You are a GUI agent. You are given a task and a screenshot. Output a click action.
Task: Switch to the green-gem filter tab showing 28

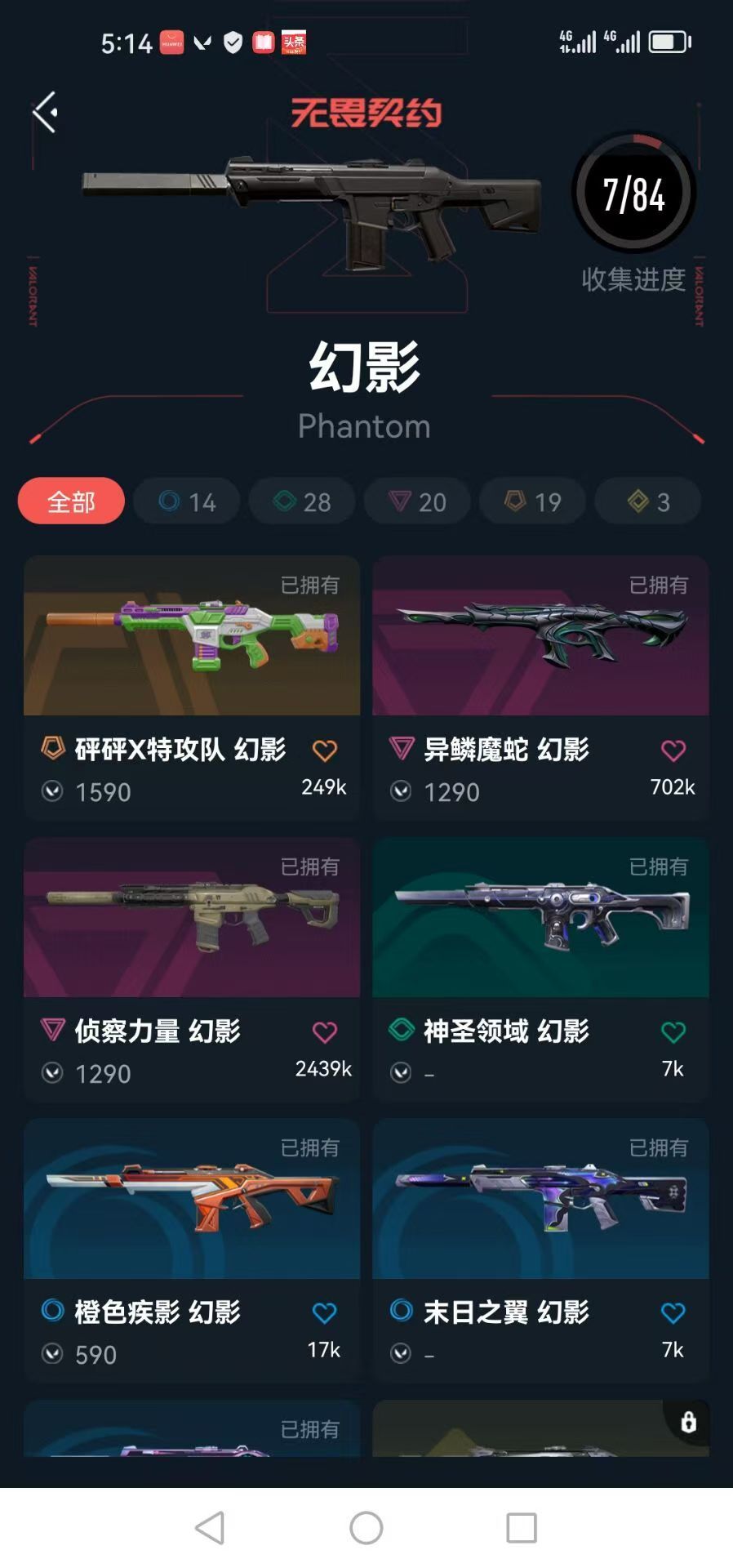(301, 501)
